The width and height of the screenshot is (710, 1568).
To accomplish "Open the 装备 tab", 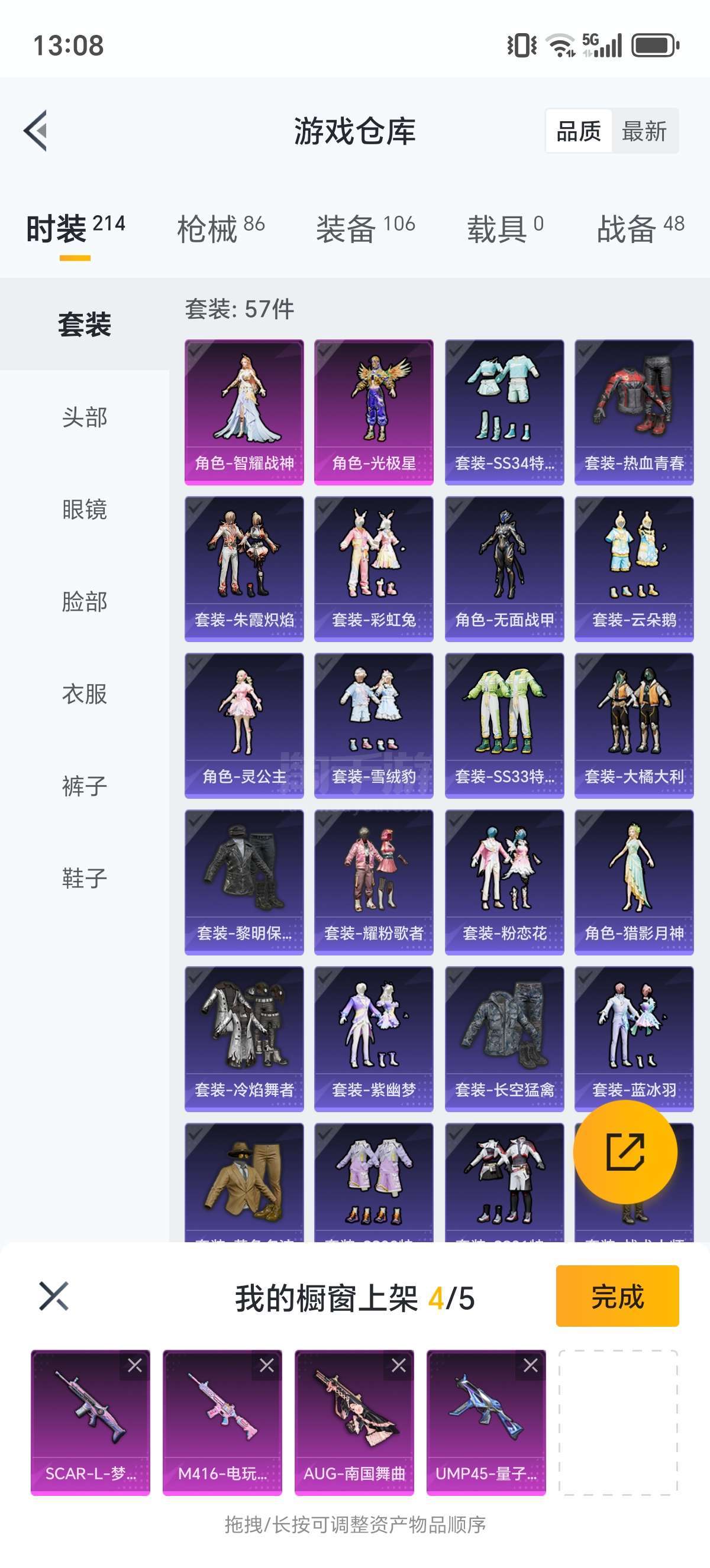I will [x=364, y=229].
